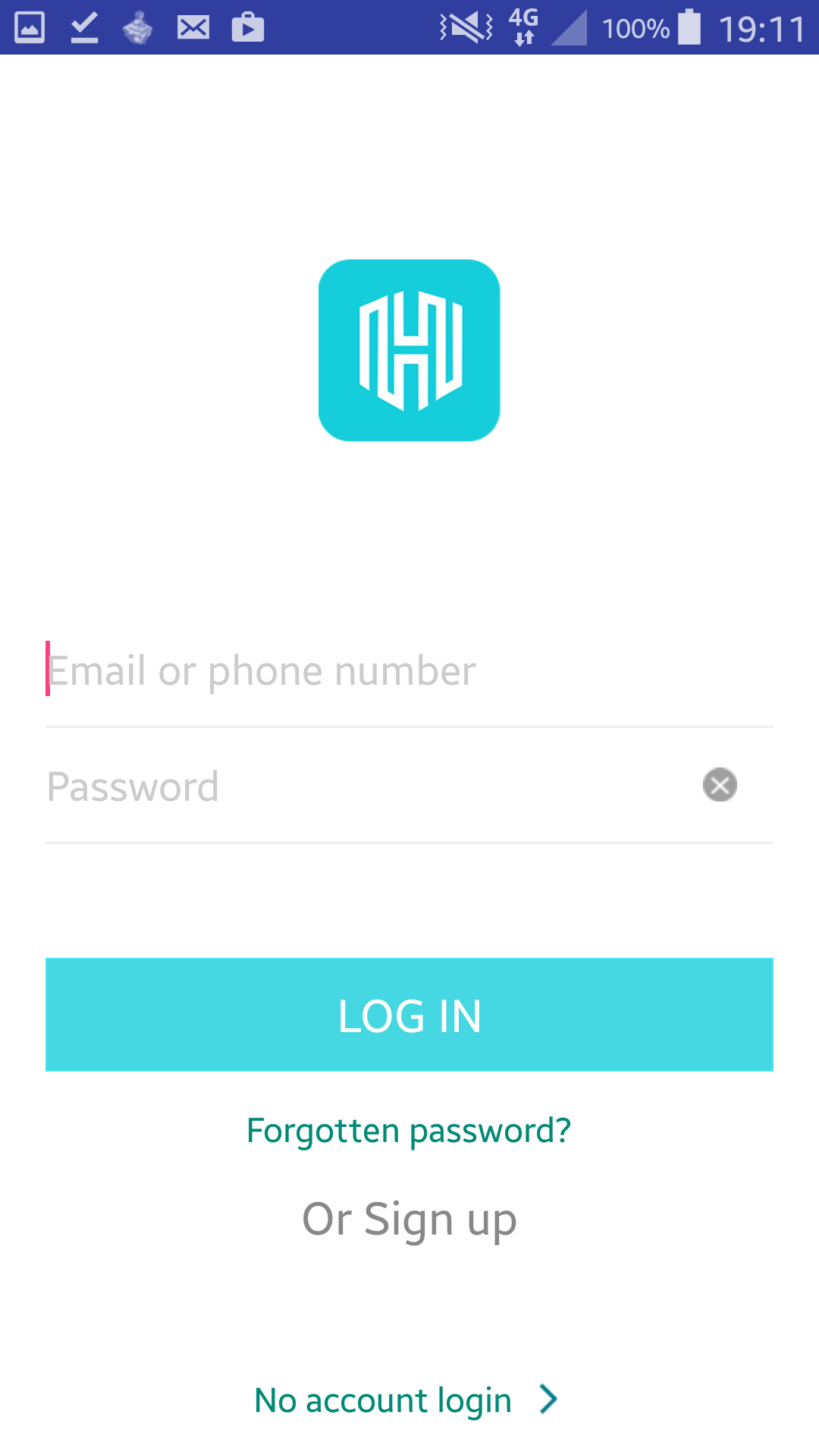Tap the Password field
This screenshot has height=1456, width=819.
(372, 786)
